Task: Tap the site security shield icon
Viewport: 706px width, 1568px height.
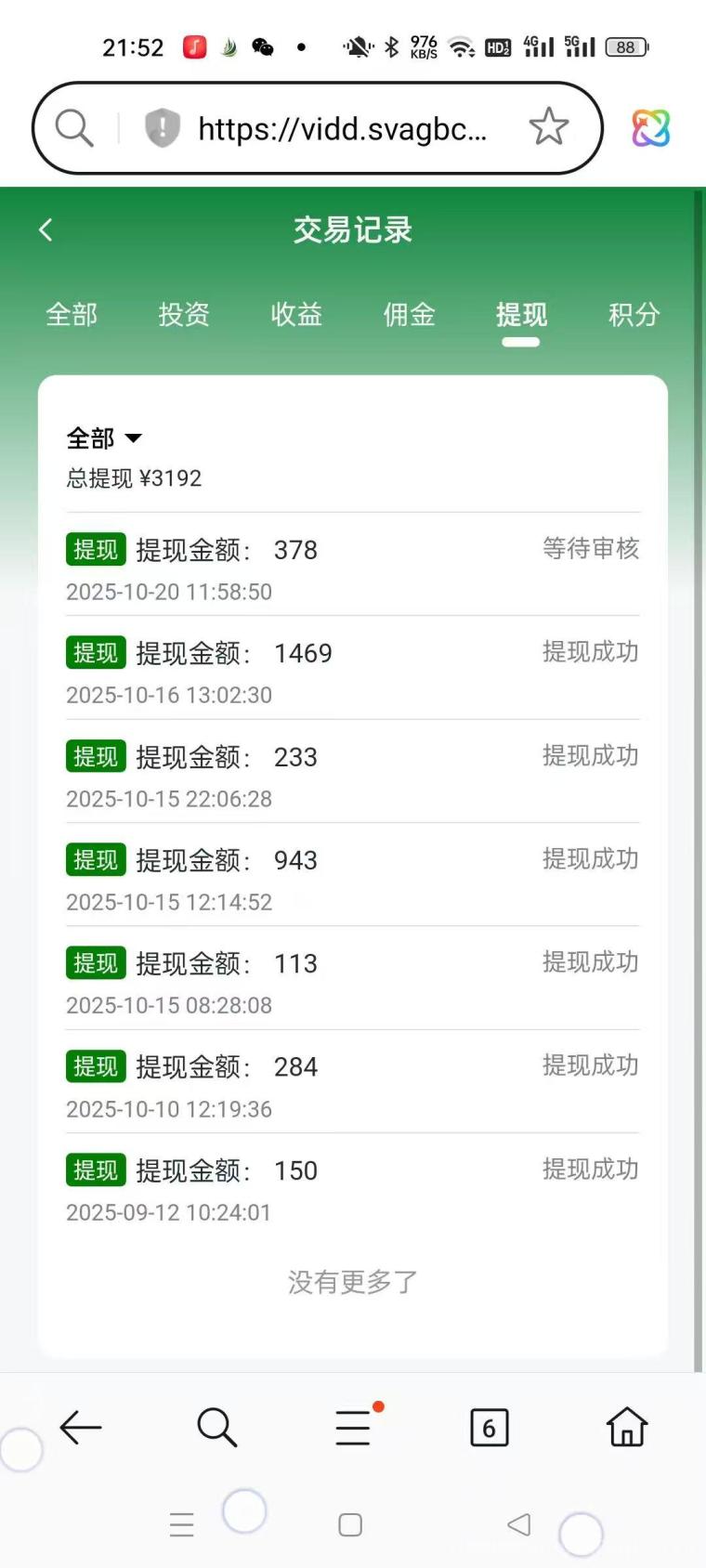Action: (x=163, y=128)
